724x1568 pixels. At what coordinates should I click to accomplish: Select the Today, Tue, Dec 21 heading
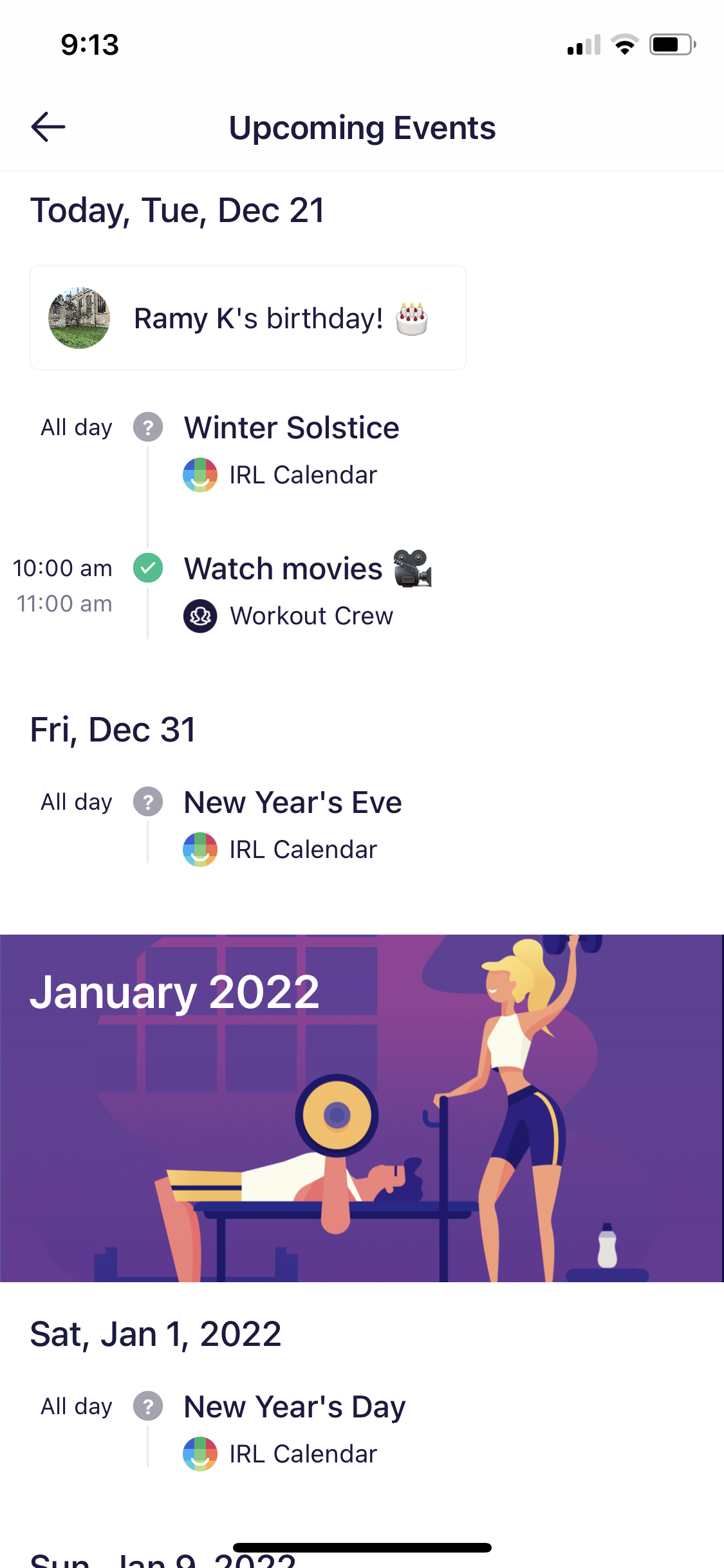176,211
